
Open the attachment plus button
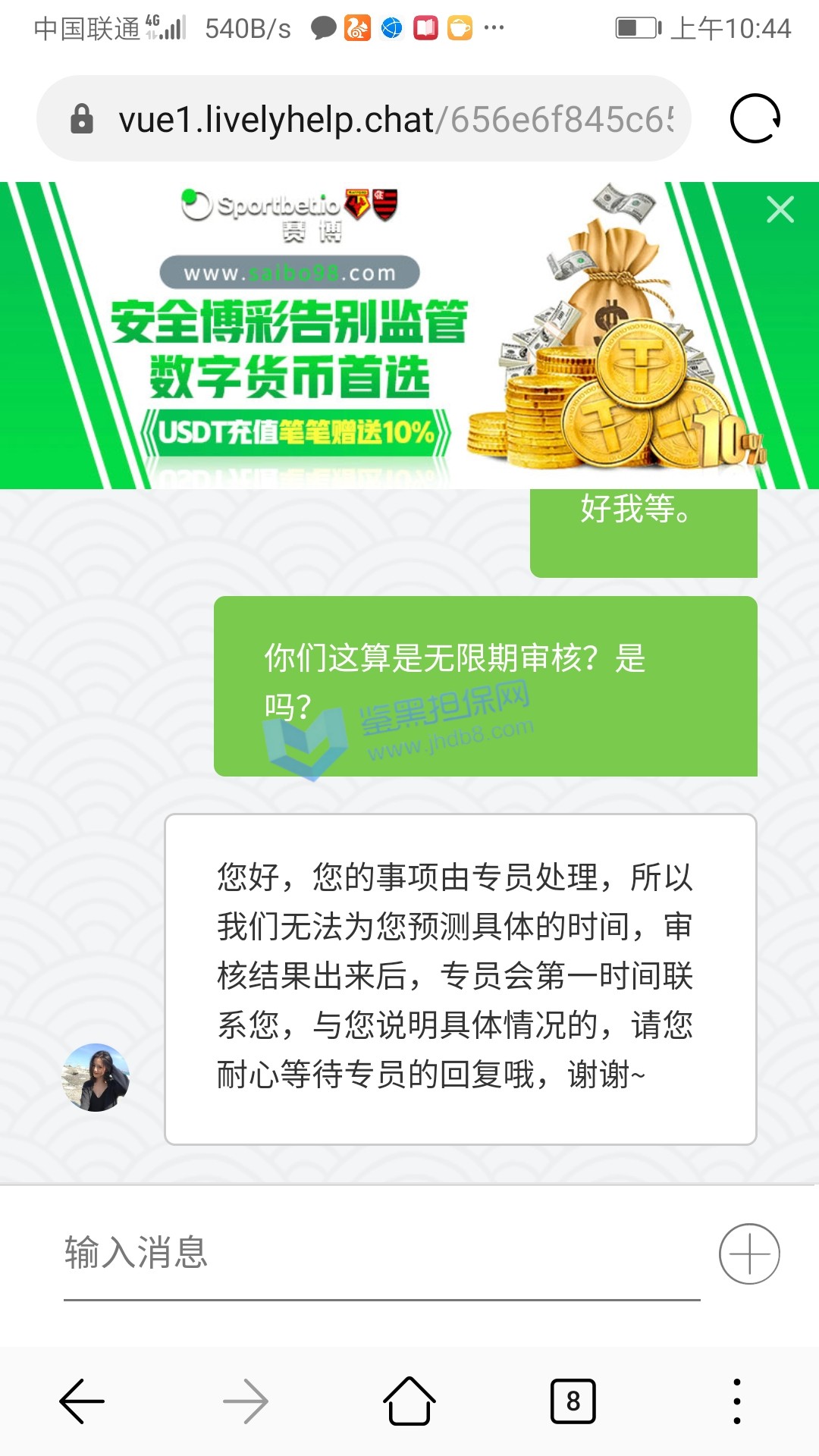(x=749, y=1254)
